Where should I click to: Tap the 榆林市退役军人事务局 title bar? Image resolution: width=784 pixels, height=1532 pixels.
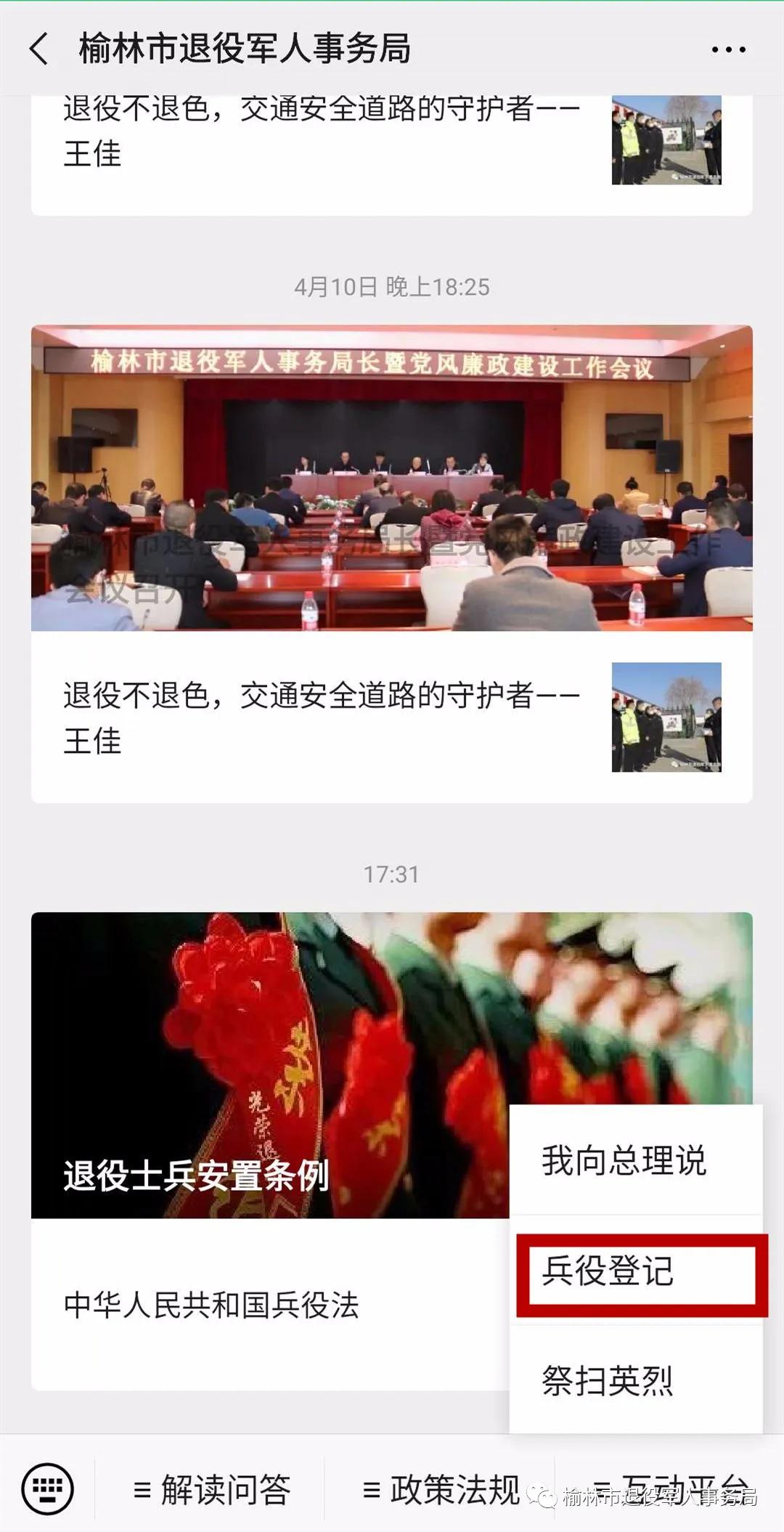245,49
